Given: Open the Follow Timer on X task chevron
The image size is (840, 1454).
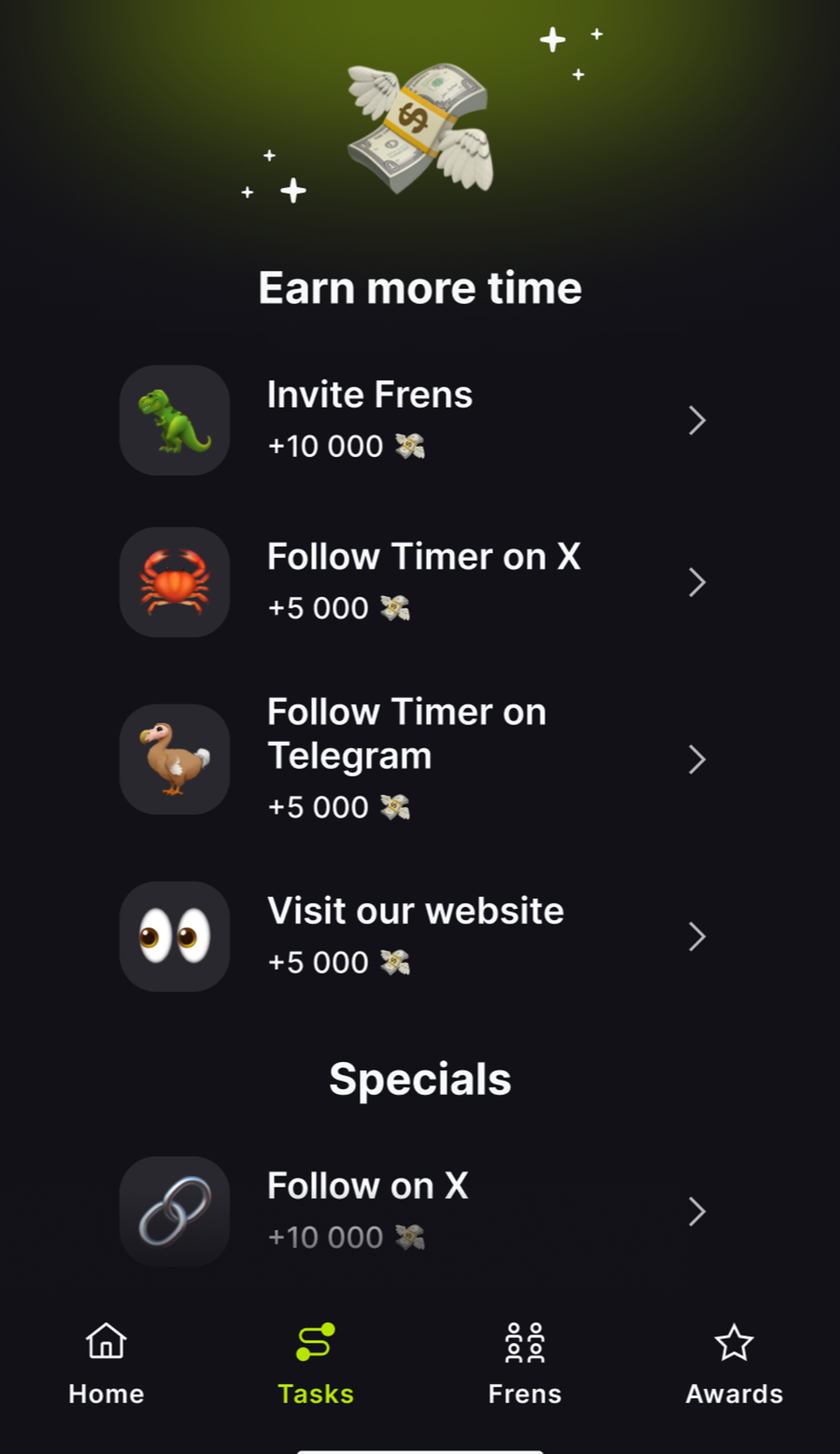Looking at the screenshot, I should [x=698, y=583].
